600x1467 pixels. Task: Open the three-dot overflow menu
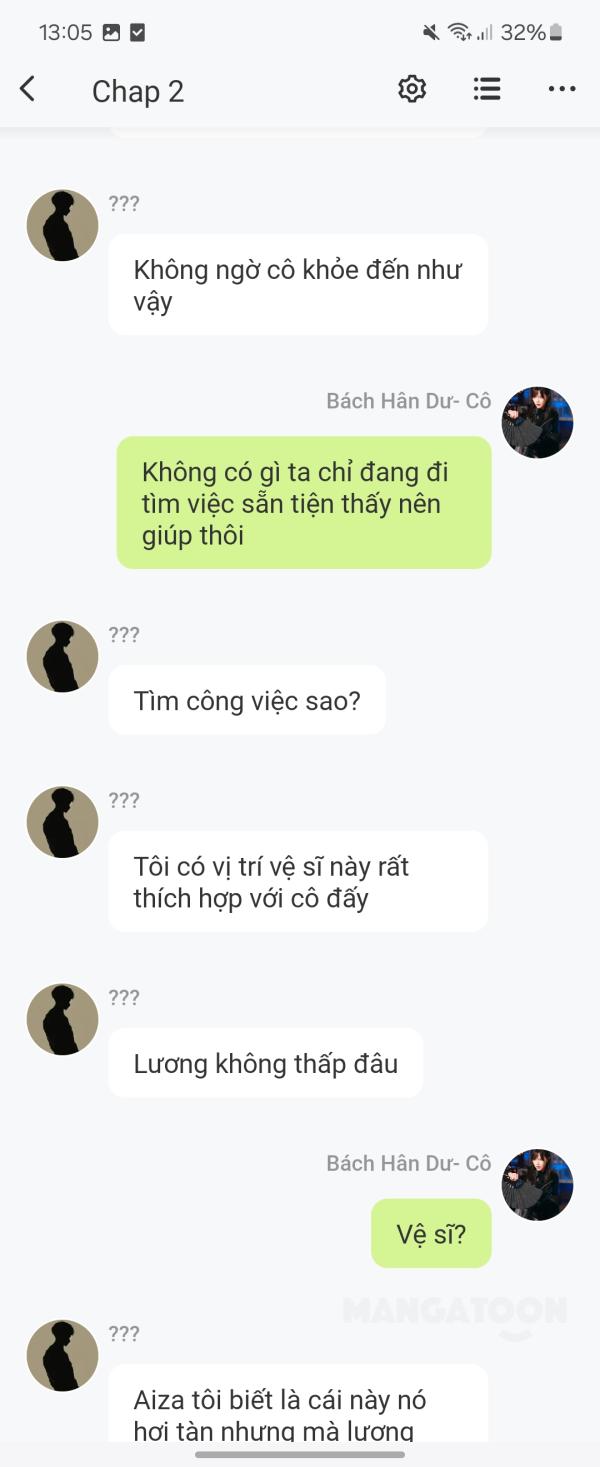tap(562, 90)
